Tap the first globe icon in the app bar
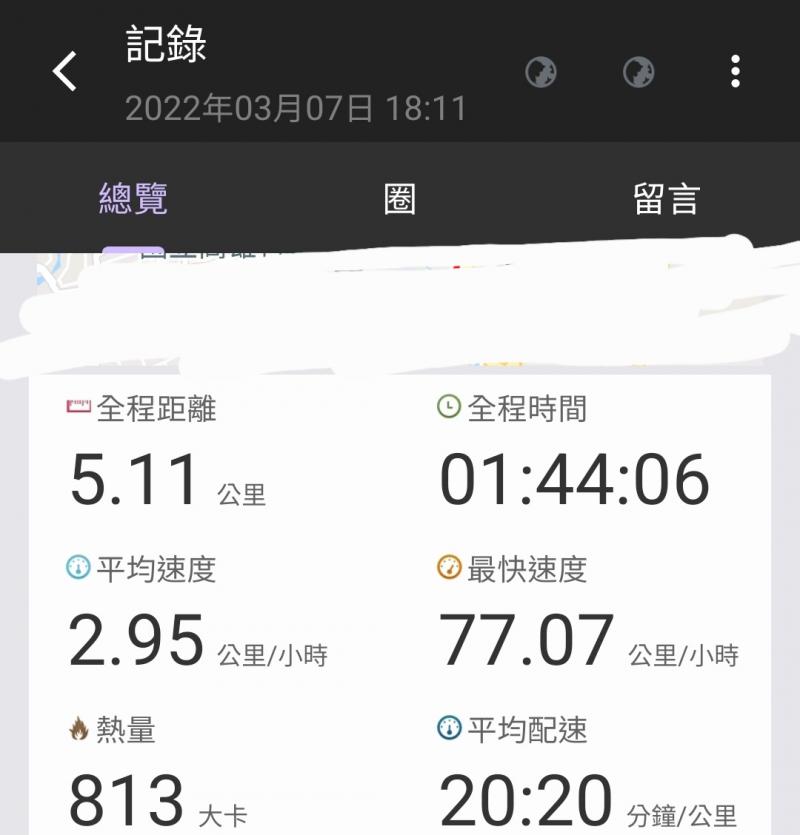The image size is (800, 835). tap(541, 72)
